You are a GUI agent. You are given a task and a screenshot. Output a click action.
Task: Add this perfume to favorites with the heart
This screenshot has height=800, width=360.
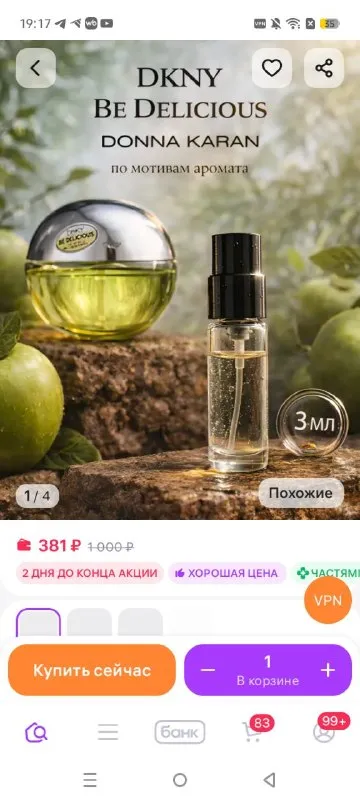[x=272, y=68]
